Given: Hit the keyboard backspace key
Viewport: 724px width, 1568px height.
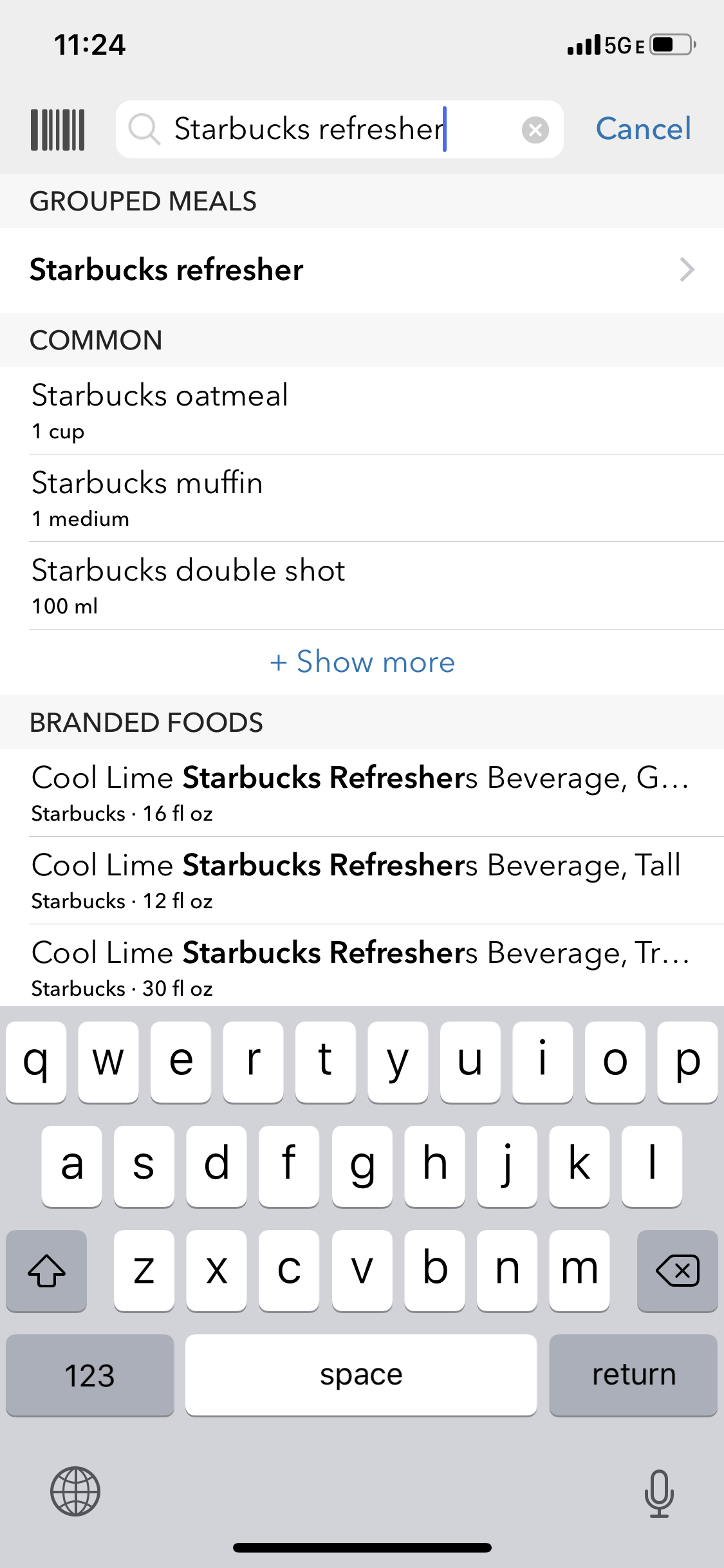Looking at the screenshot, I should tap(677, 1271).
